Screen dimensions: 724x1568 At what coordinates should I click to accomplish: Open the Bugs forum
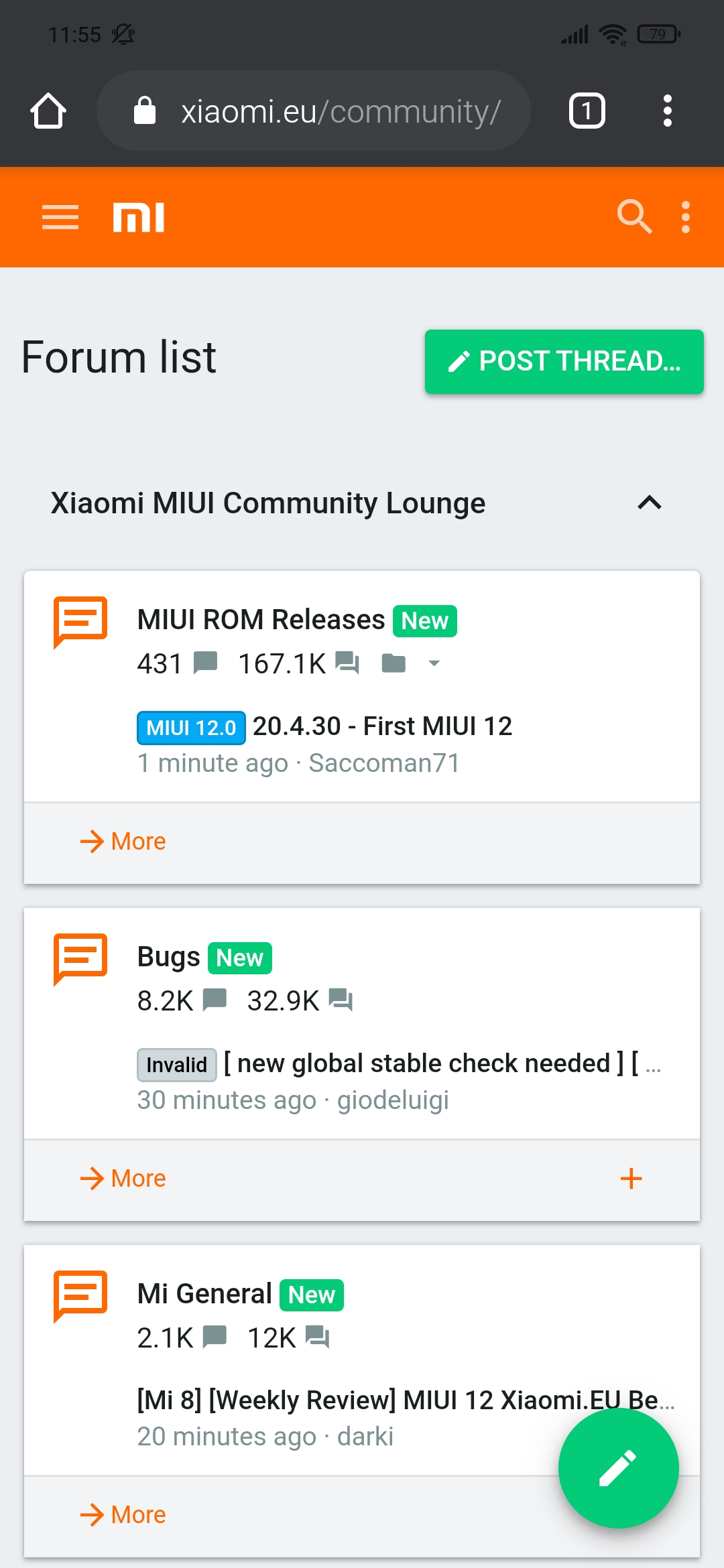(169, 957)
